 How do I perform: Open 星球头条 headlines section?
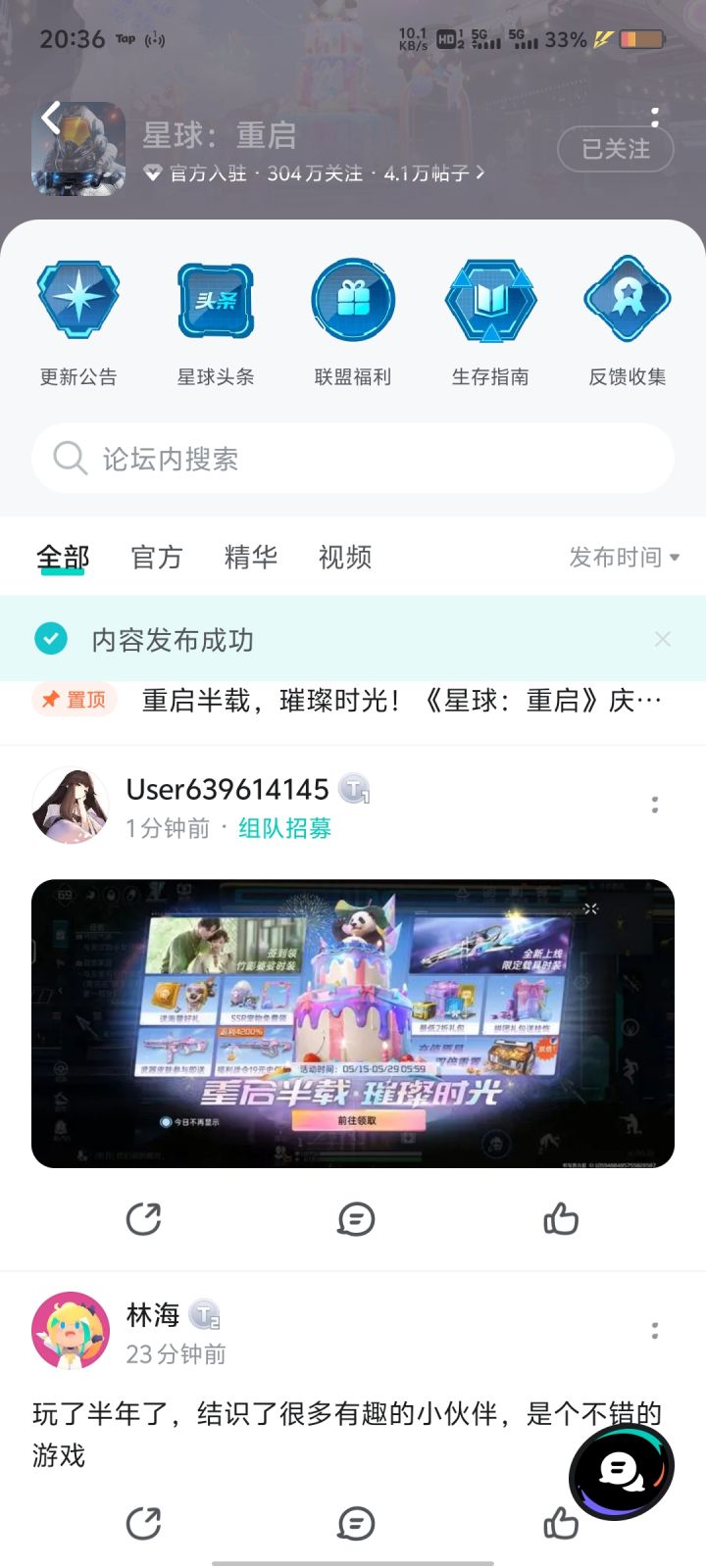pos(216,314)
